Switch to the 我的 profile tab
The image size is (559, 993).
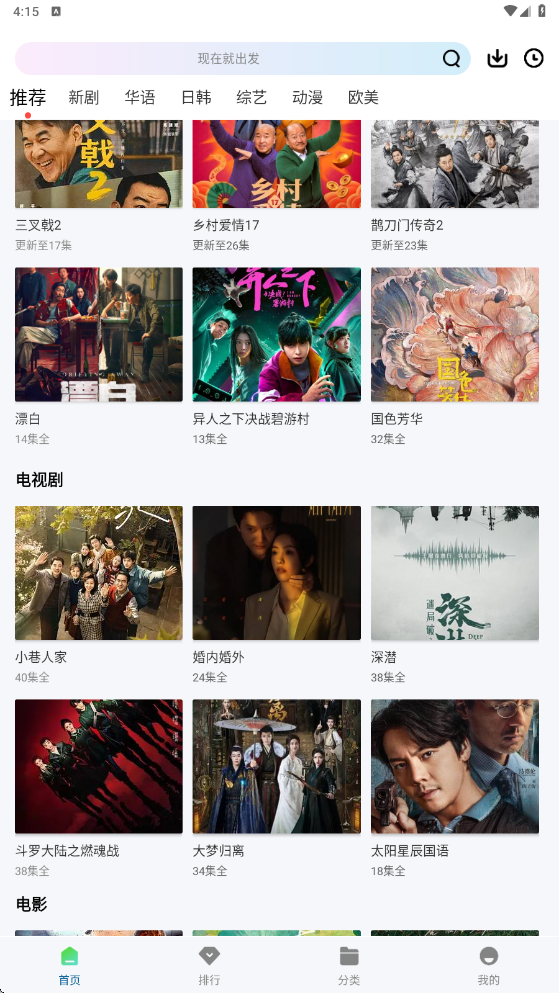489,966
